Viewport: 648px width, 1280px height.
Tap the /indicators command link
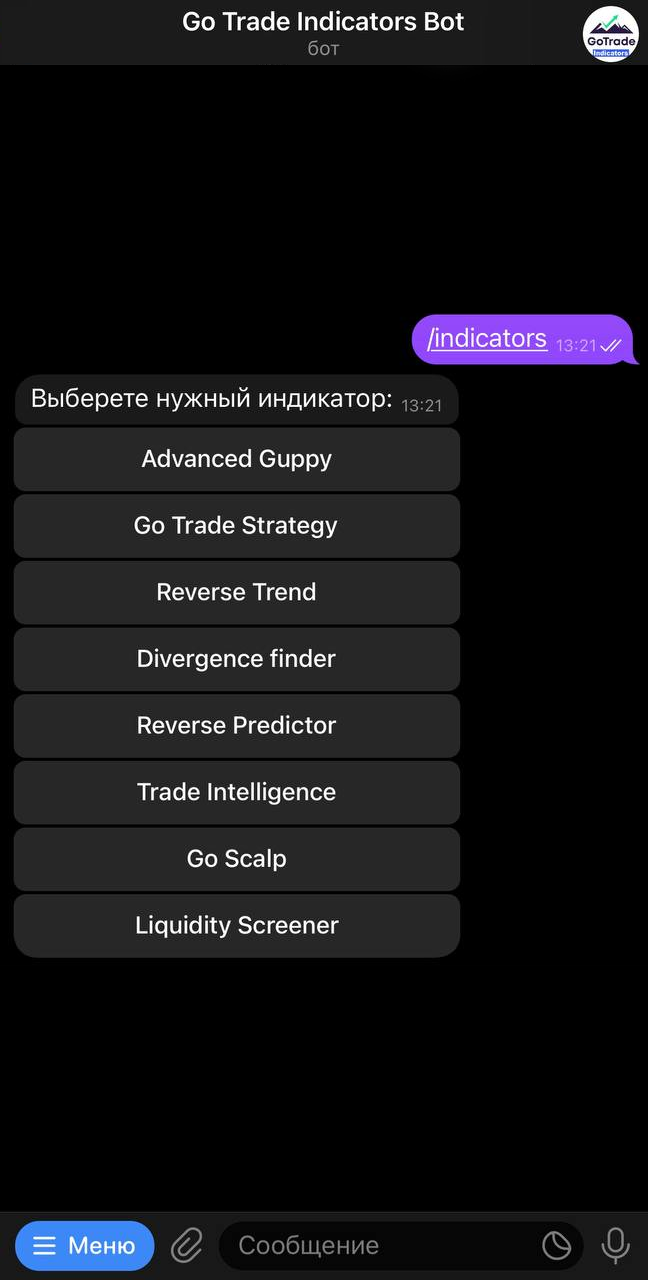click(487, 339)
